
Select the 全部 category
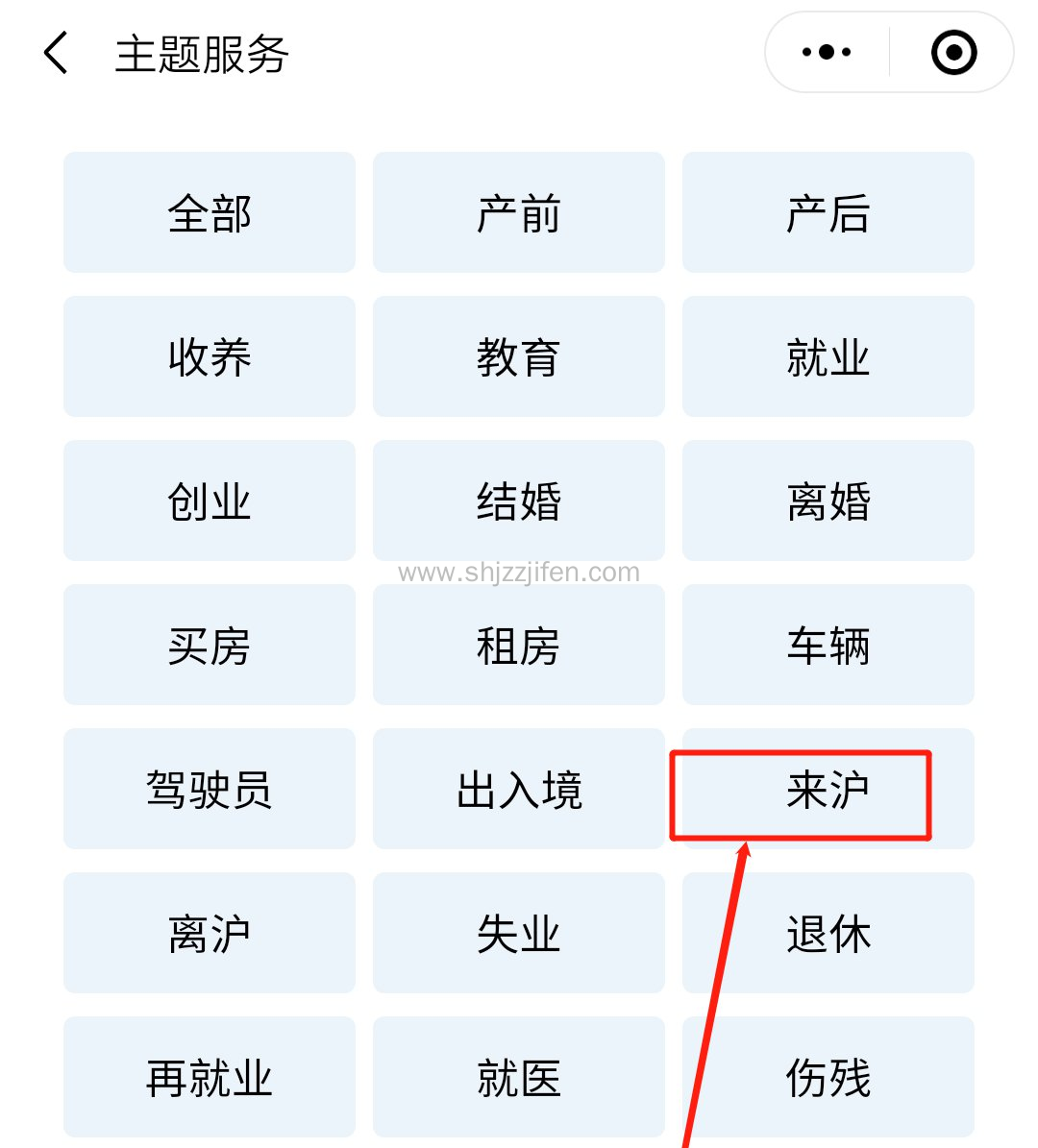click(x=210, y=212)
